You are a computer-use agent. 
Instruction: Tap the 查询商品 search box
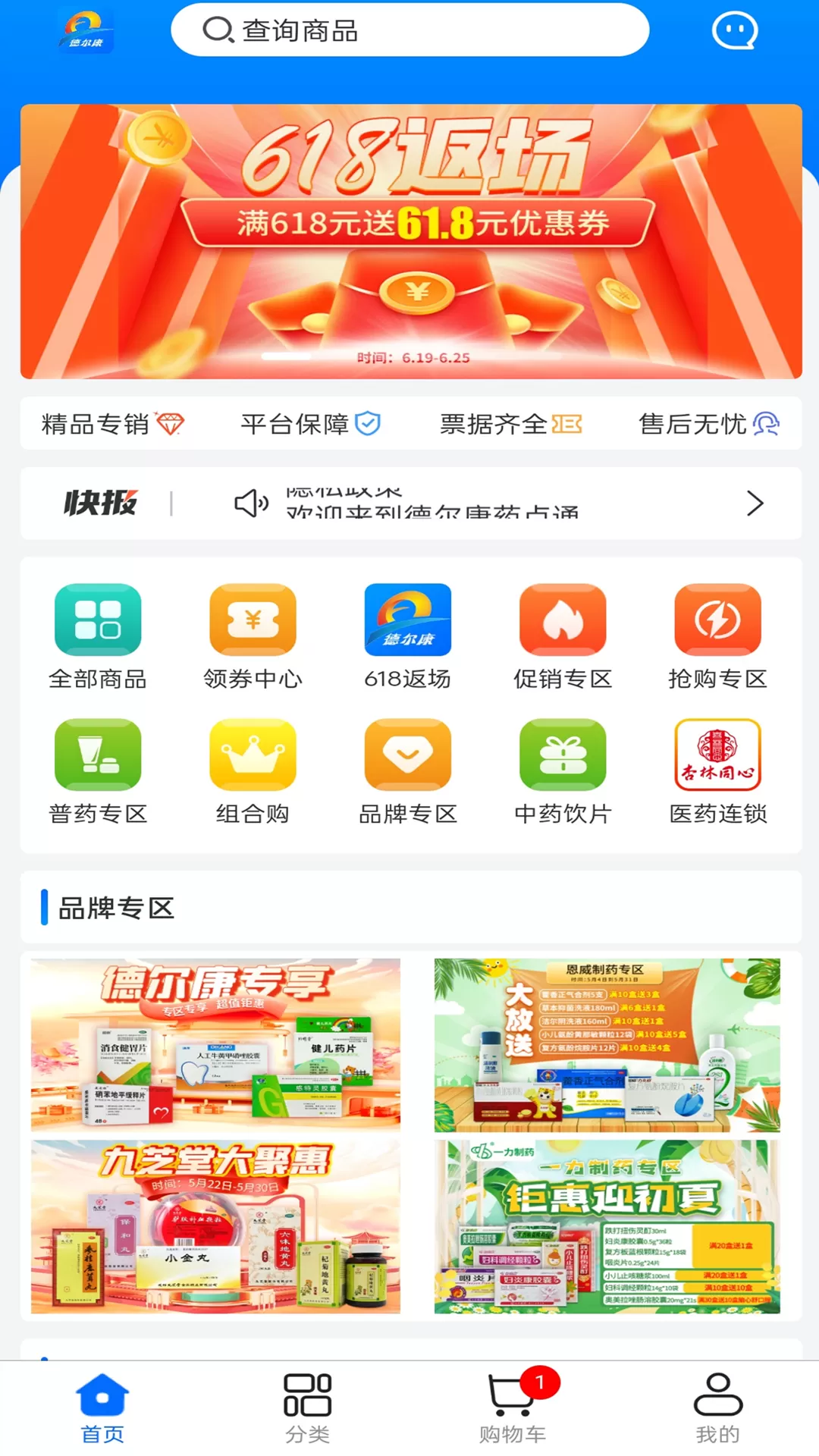pyautogui.click(x=409, y=30)
